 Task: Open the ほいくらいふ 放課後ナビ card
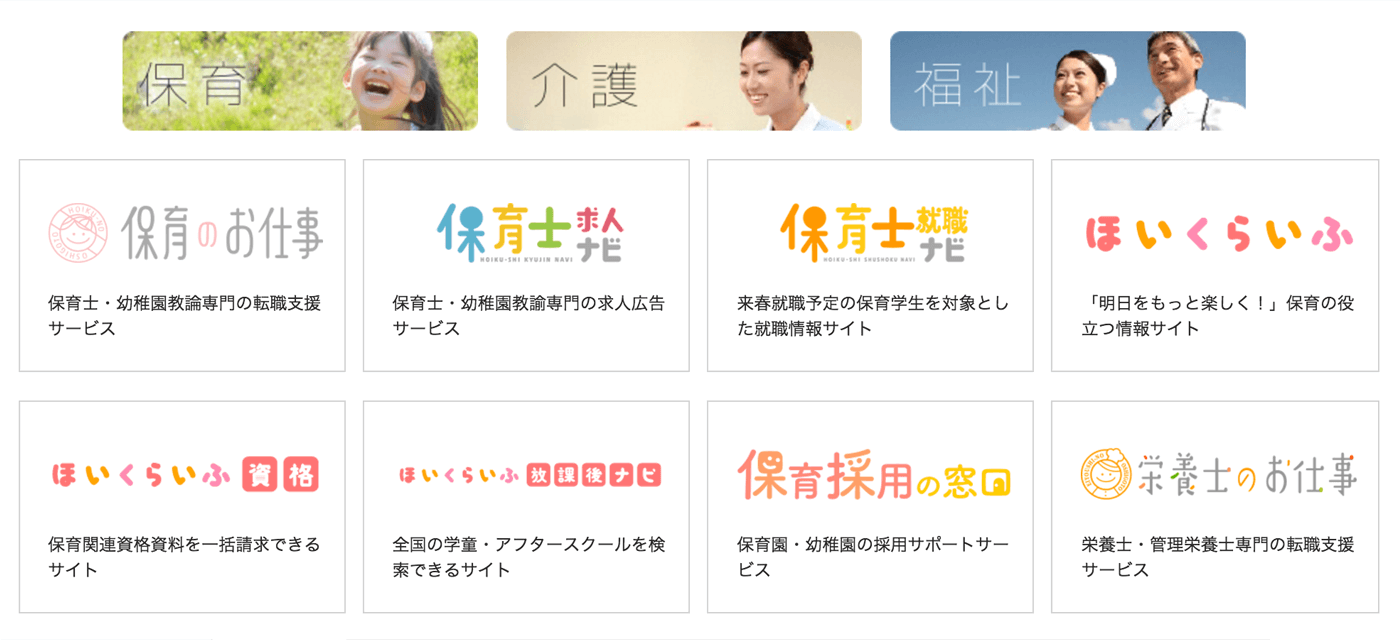coord(526,507)
